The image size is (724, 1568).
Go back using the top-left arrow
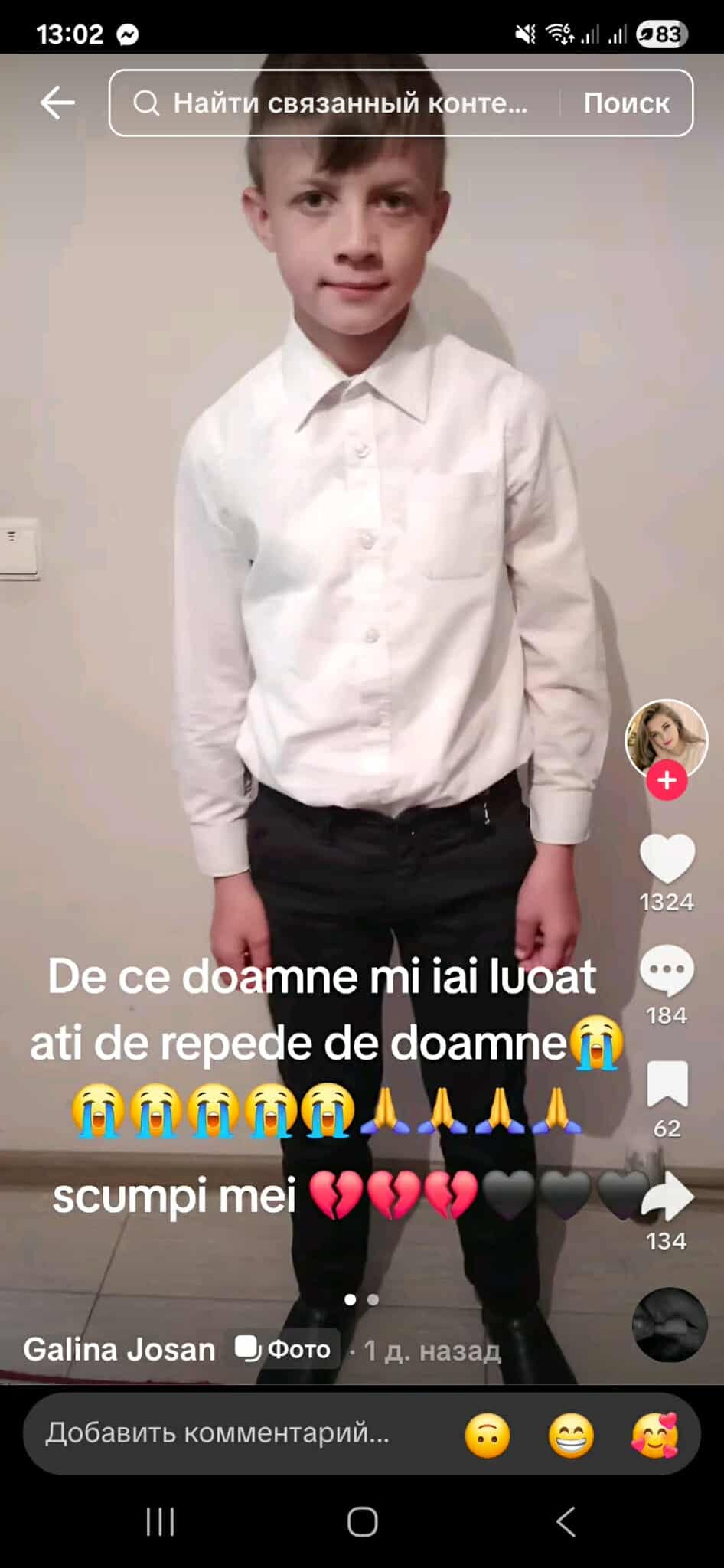click(x=57, y=103)
